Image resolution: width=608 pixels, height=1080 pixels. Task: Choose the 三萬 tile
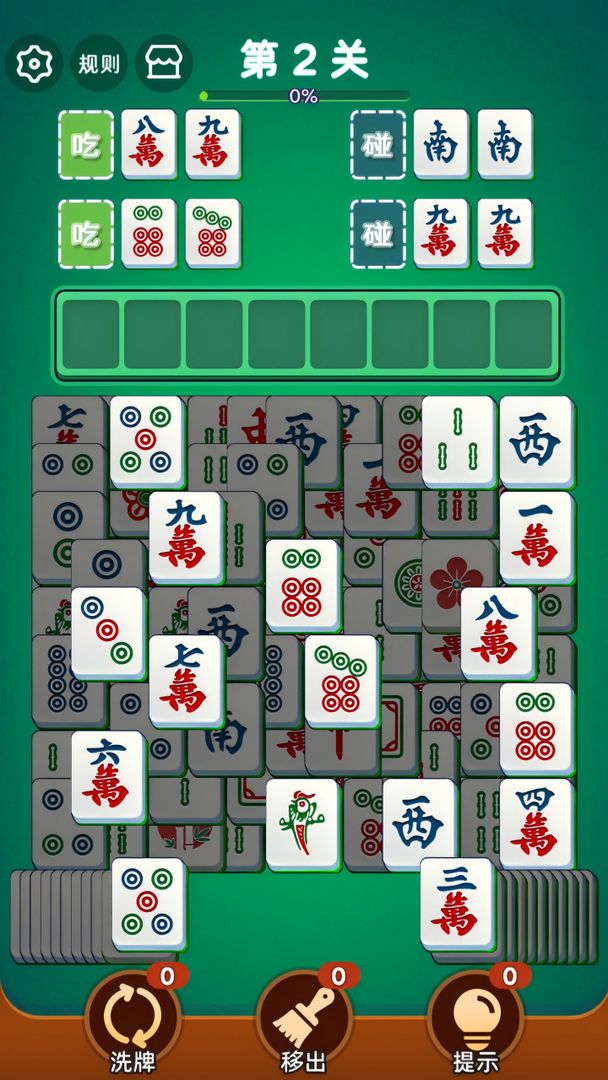click(457, 902)
